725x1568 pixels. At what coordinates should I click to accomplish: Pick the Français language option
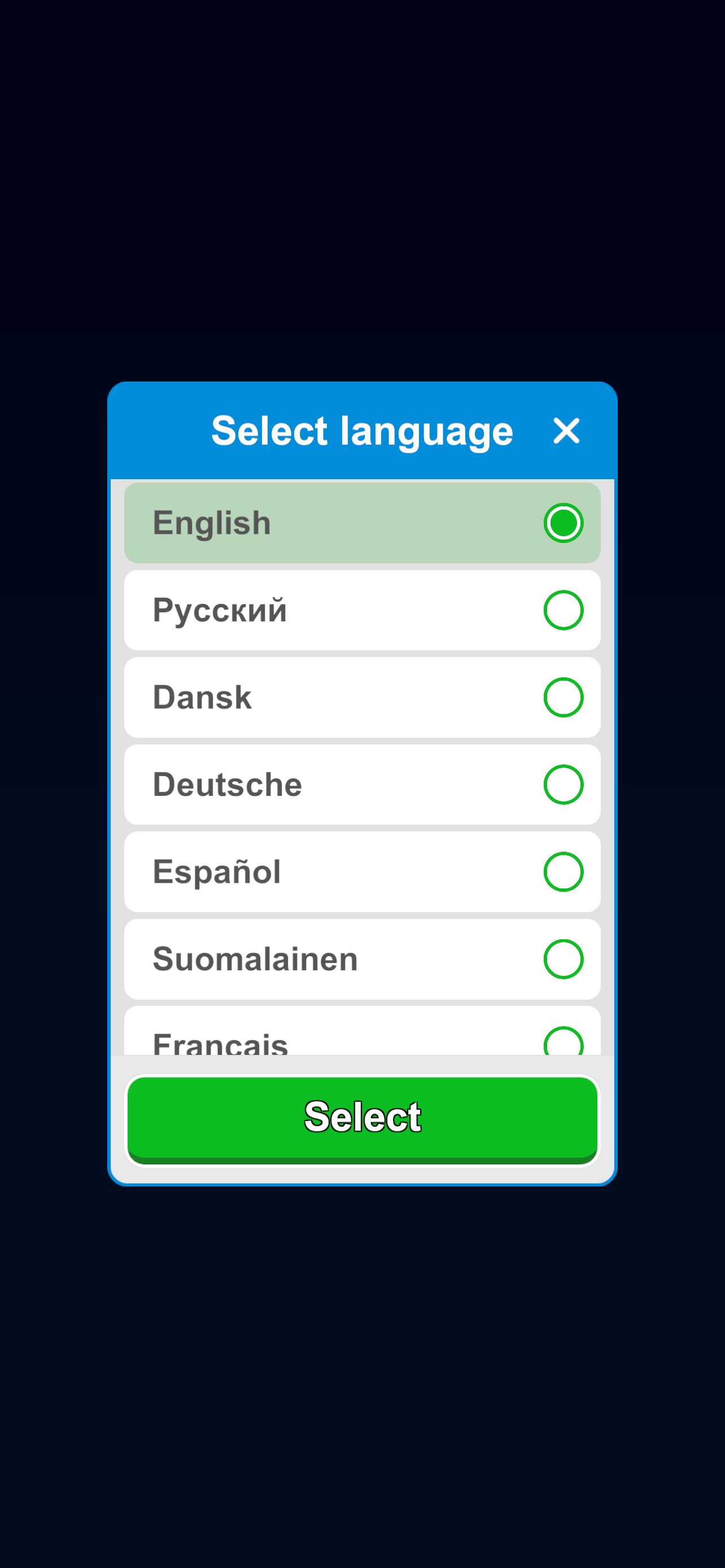point(362,1031)
